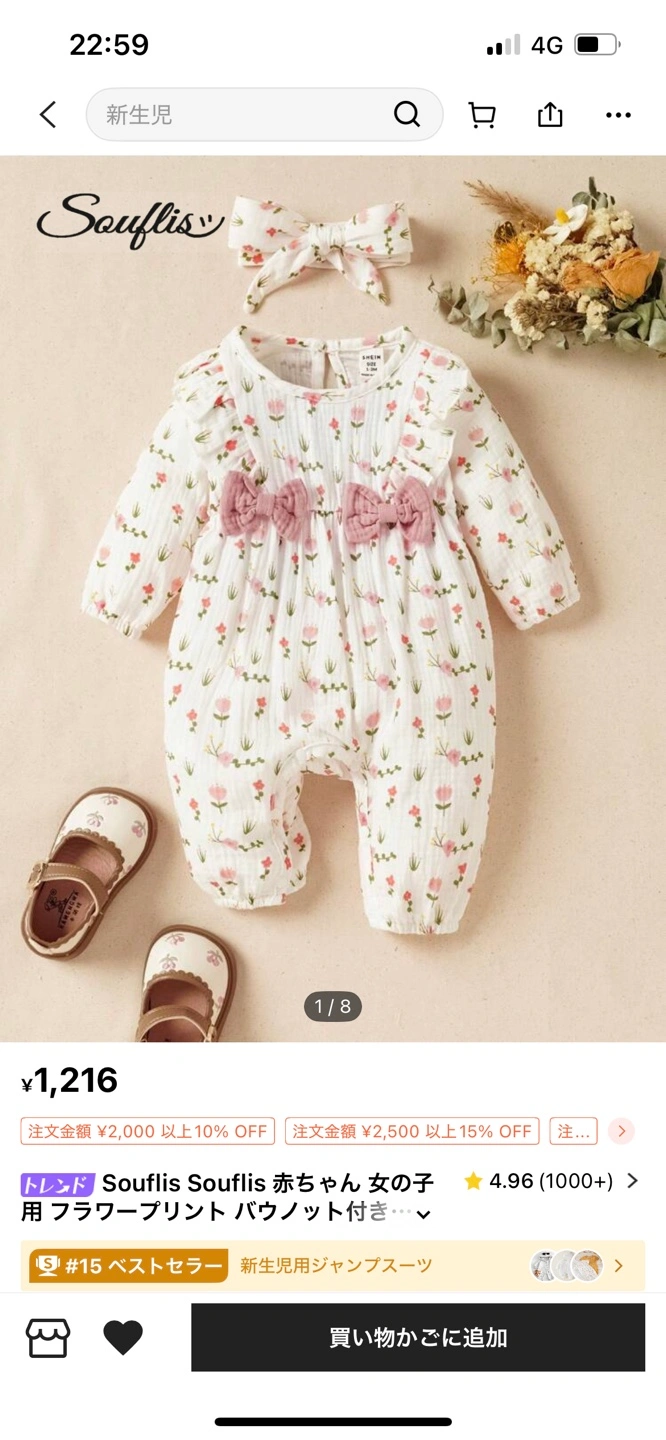Image resolution: width=666 pixels, height=1440 pixels.
Task: Visit the store page icon
Action: (x=48, y=1338)
